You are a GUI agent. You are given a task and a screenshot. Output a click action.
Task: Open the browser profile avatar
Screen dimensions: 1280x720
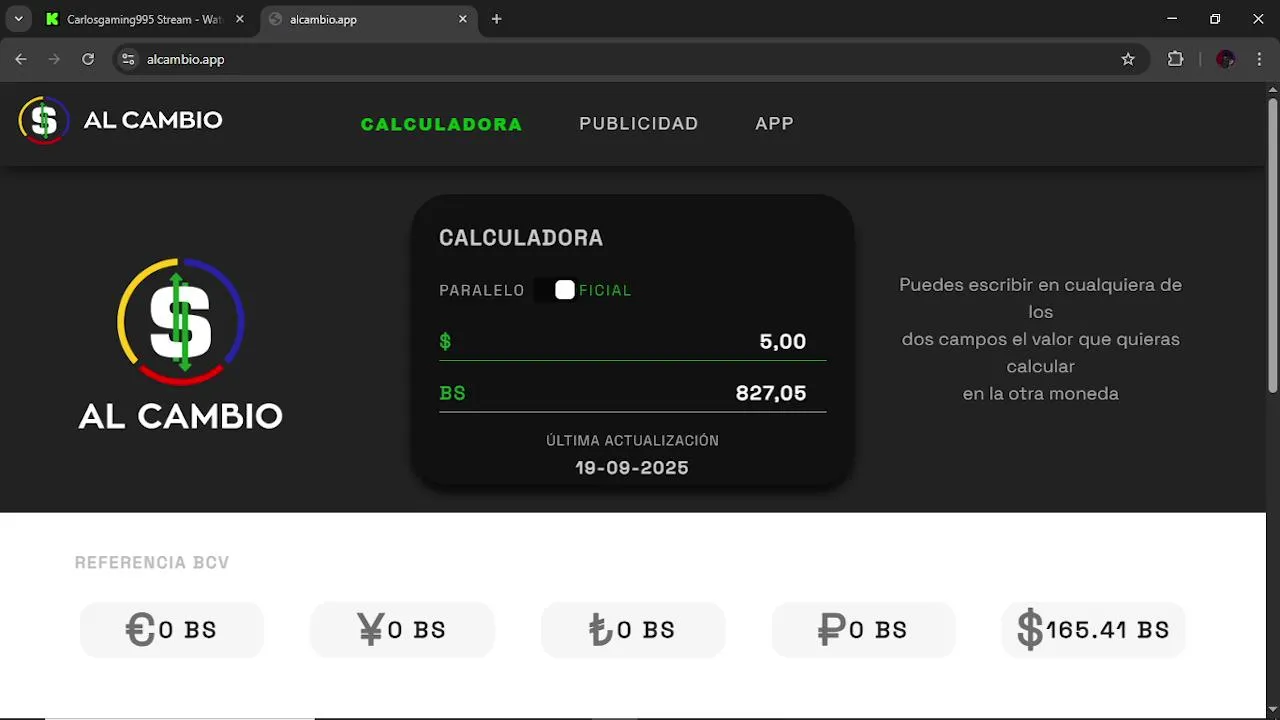(x=1225, y=59)
